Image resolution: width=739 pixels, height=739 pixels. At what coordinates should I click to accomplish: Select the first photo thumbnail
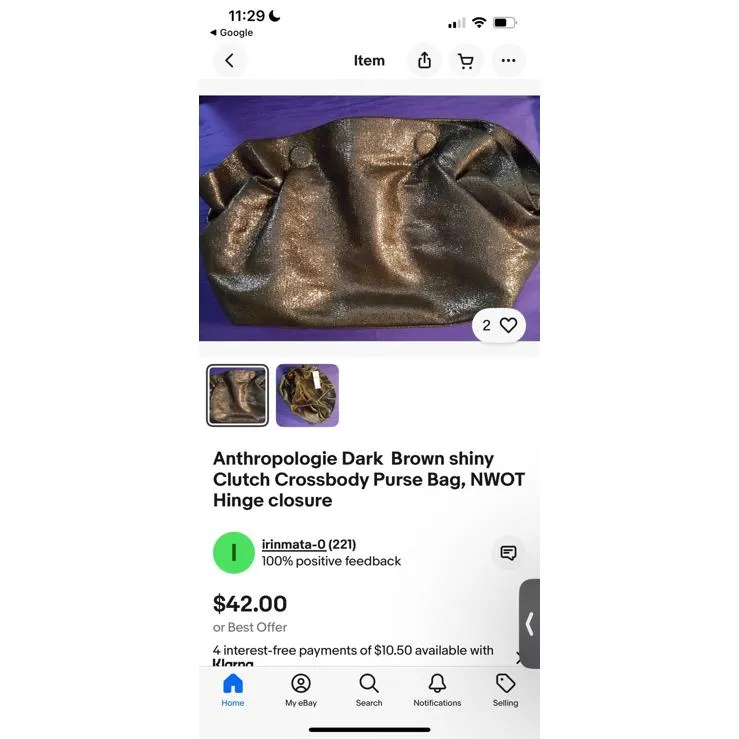point(237,396)
